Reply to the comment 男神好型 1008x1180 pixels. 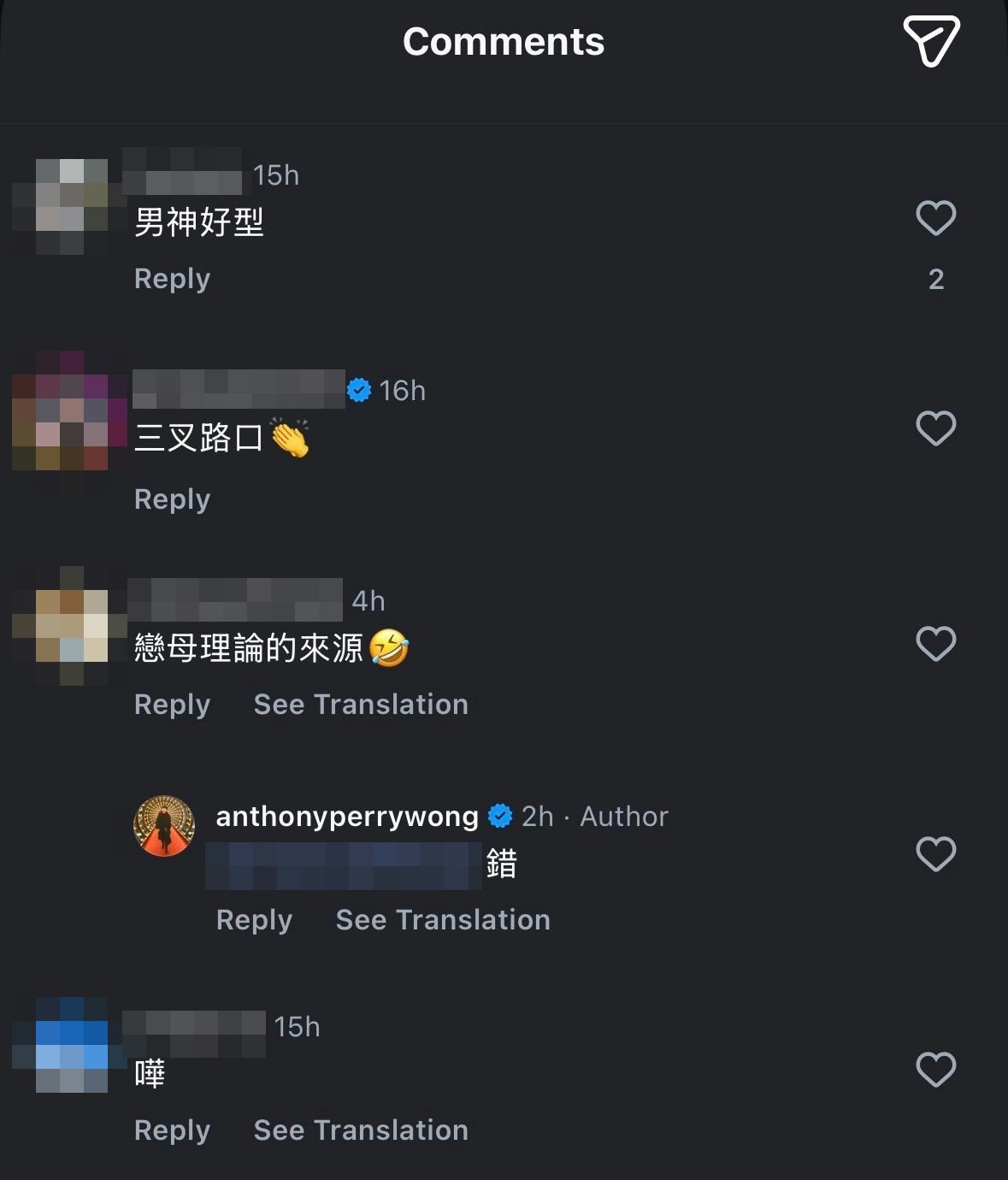click(172, 279)
